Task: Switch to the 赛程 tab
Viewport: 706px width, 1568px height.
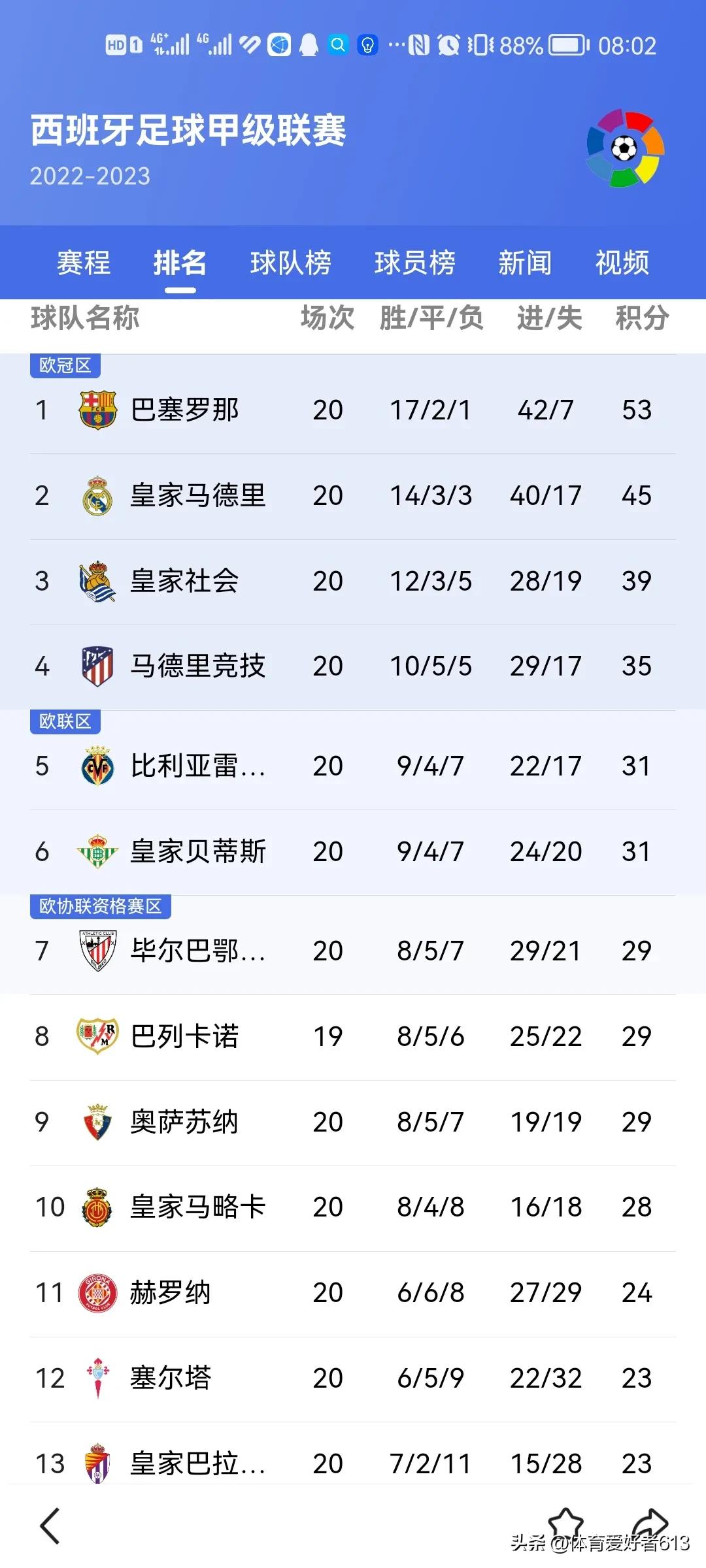Action: (x=82, y=263)
